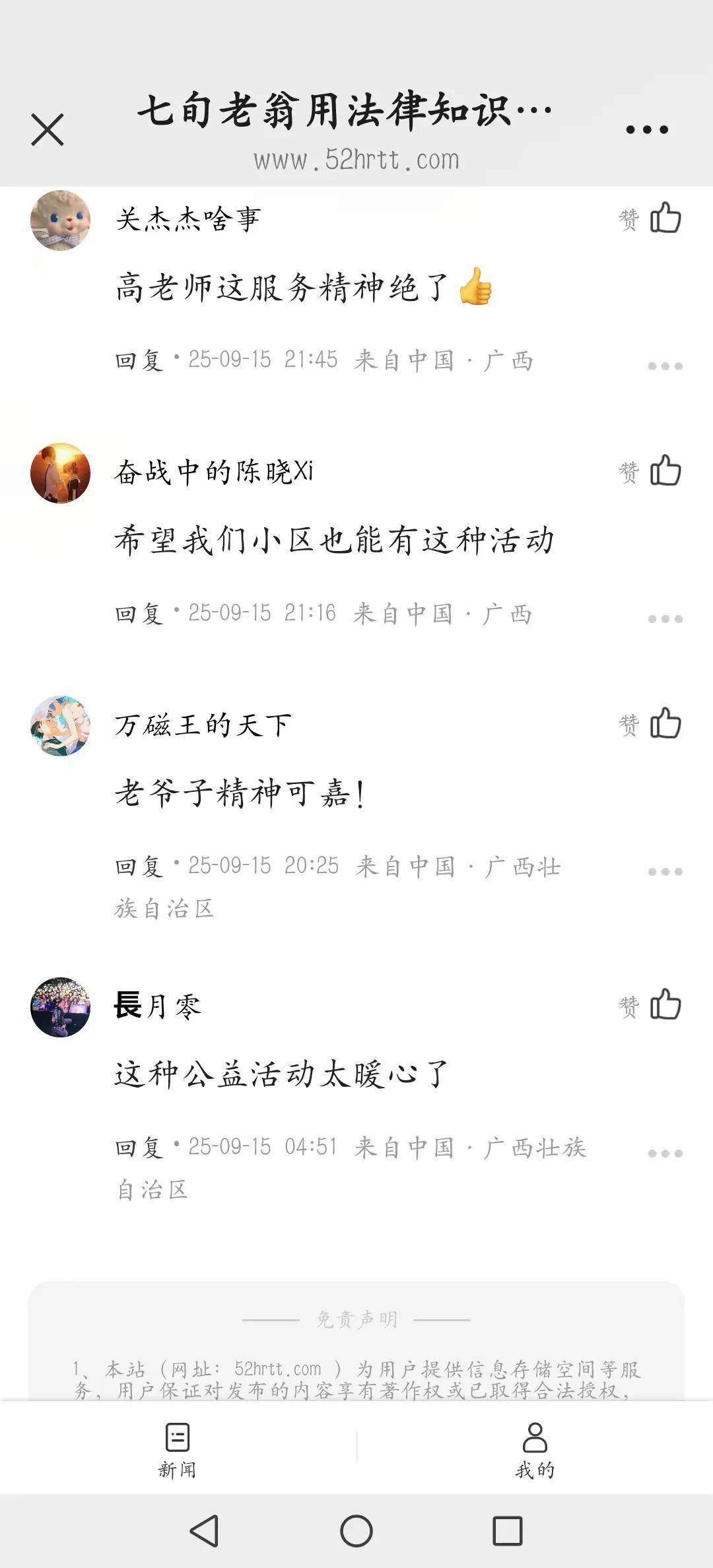This screenshot has height=1568, width=713.
Task: Open more options for 万磁王的天下's comment
Action: pyautogui.click(x=665, y=872)
